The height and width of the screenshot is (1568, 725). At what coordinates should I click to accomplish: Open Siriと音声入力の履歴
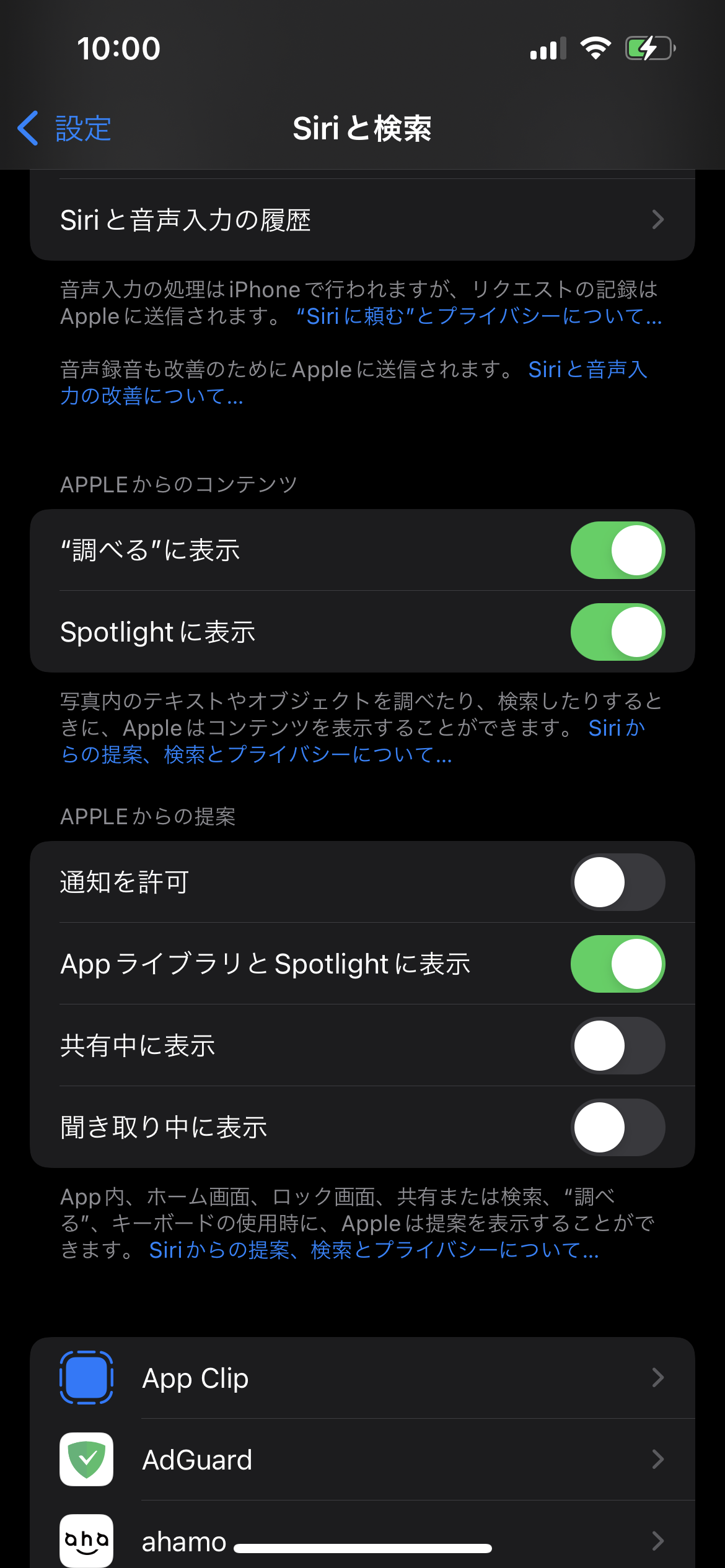(362, 220)
